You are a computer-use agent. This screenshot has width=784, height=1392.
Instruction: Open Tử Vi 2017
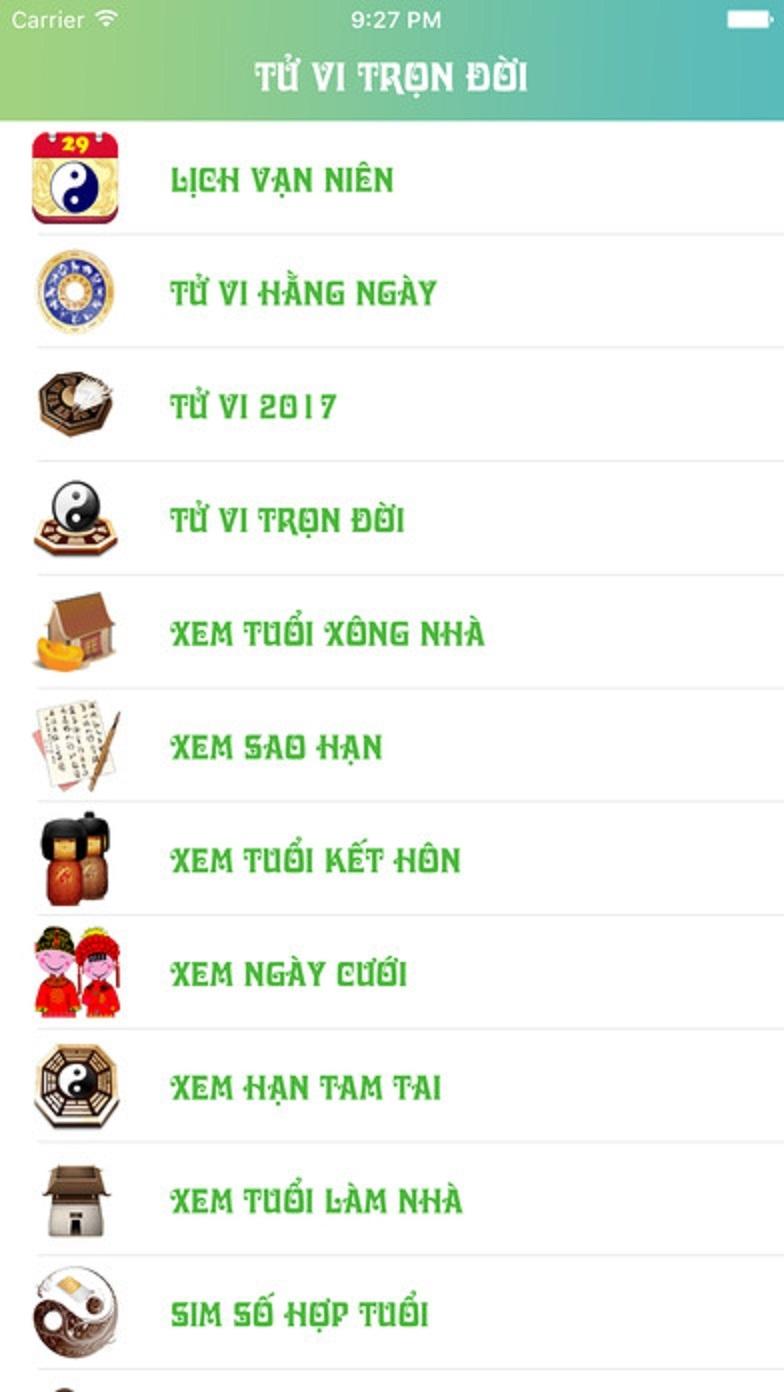click(x=253, y=407)
